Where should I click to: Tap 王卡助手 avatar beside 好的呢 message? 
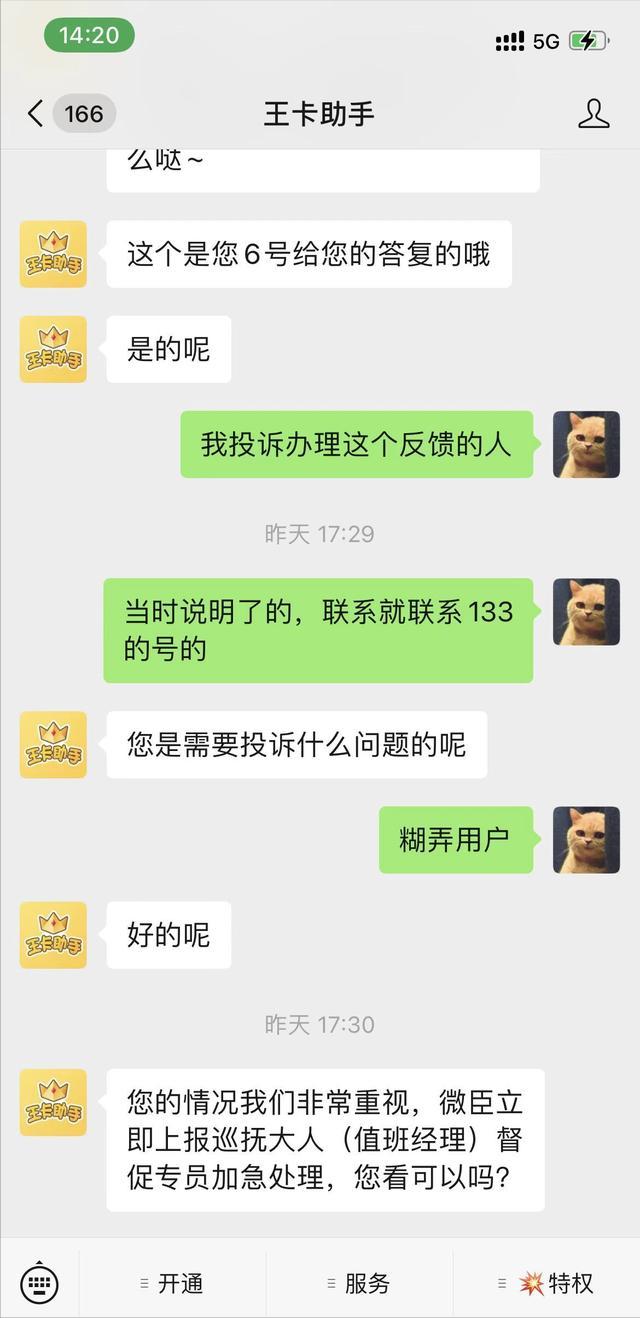(53, 935)
